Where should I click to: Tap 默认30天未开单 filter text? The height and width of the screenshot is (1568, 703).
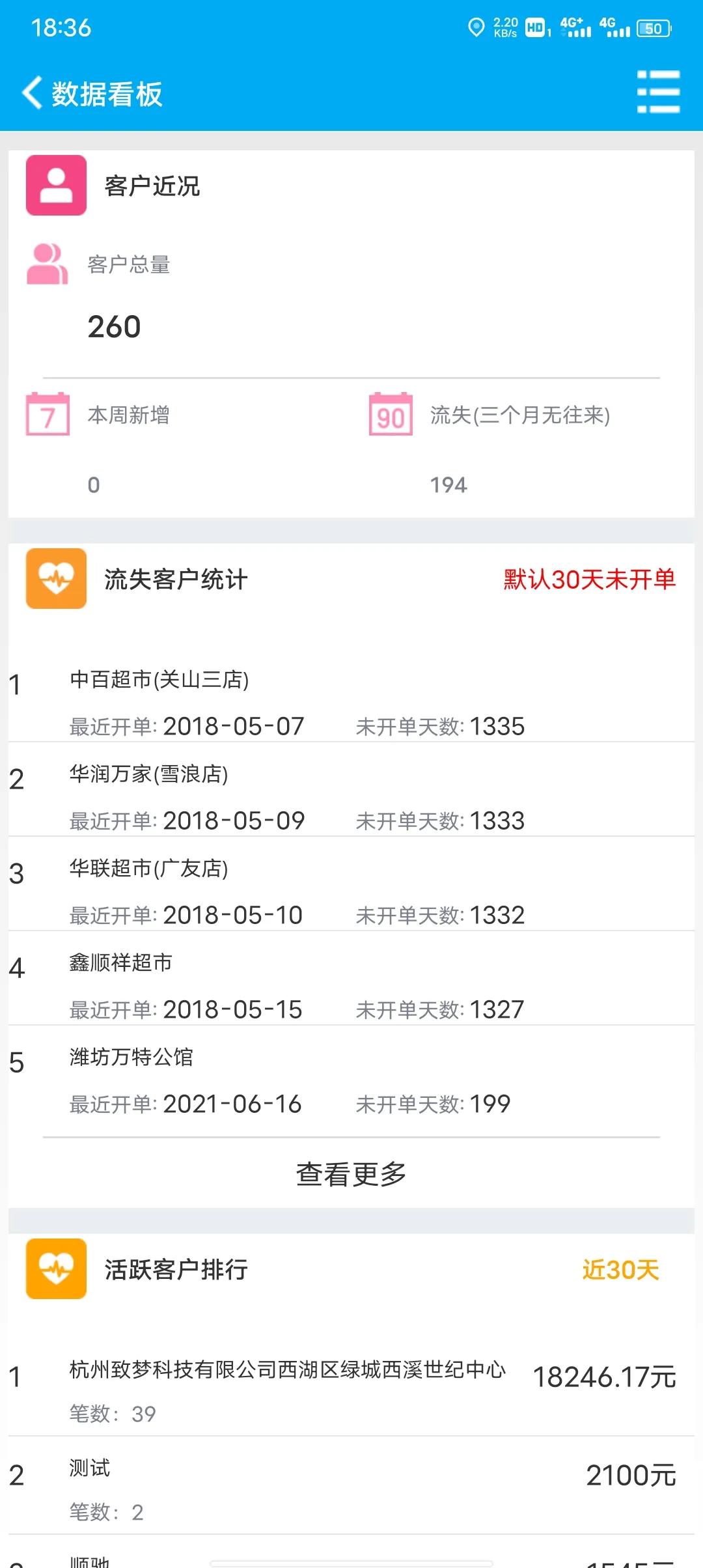click(x=589, y=579)
